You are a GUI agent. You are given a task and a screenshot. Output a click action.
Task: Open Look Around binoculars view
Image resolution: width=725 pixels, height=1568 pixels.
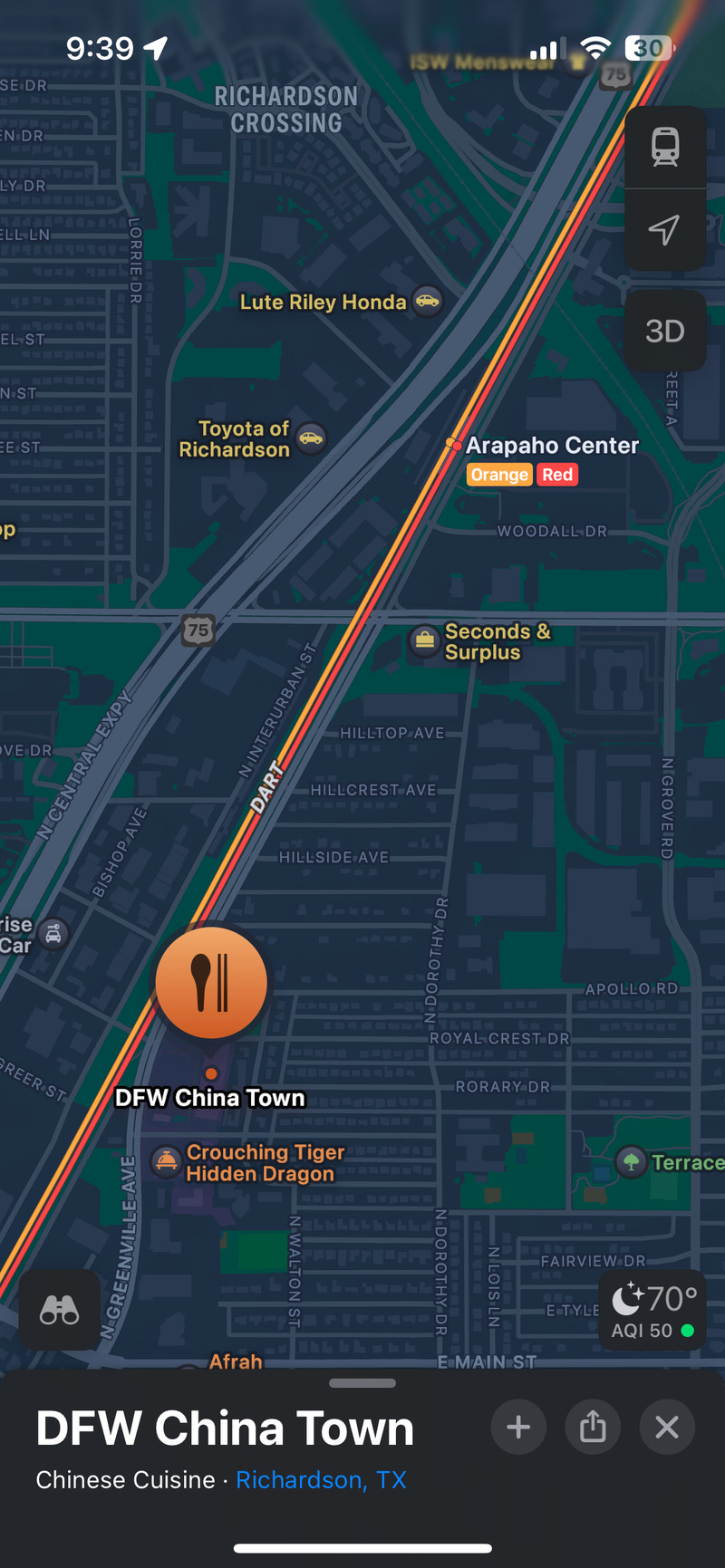coord(60,1310)
